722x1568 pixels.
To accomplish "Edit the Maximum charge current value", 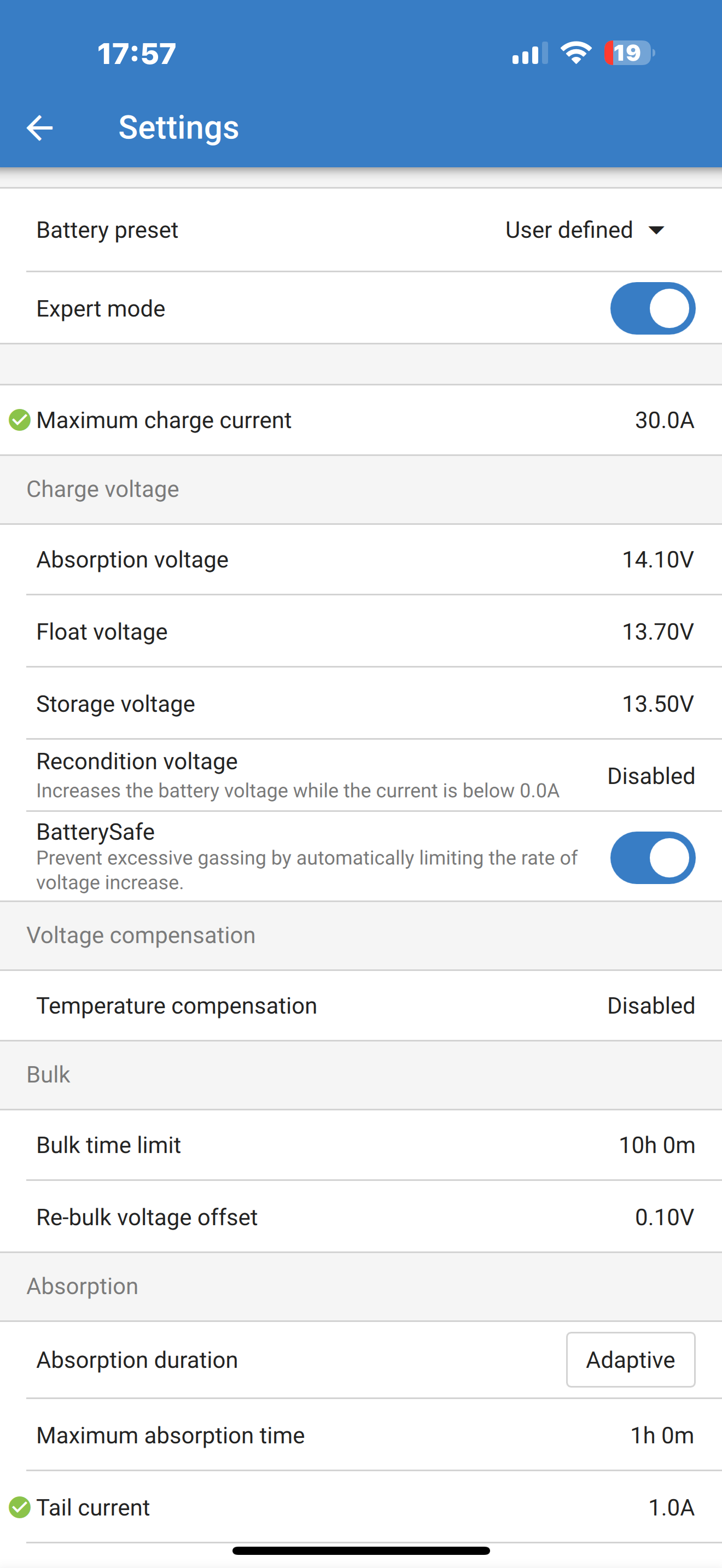I will click(361, 420).
